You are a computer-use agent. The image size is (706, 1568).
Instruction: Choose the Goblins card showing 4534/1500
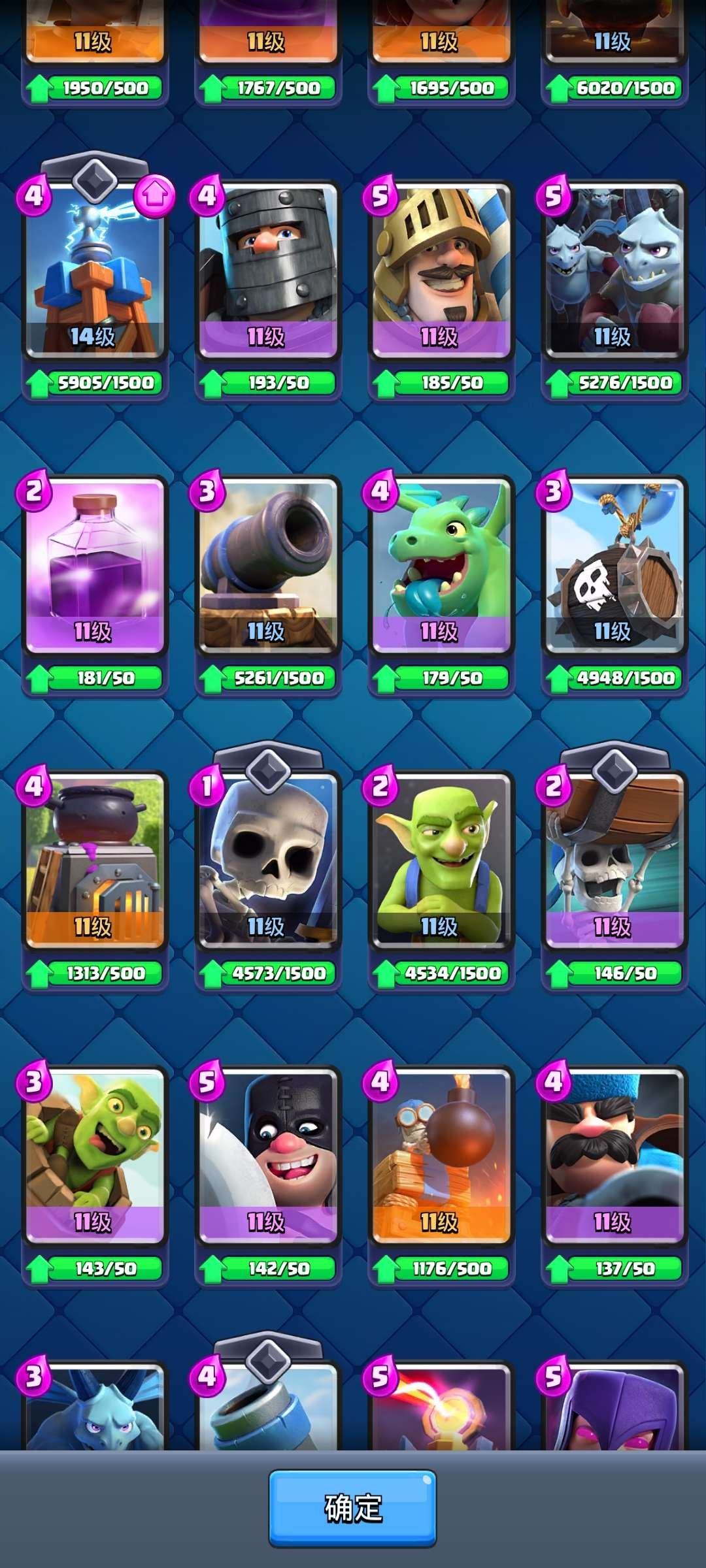(x=441, y=861)
